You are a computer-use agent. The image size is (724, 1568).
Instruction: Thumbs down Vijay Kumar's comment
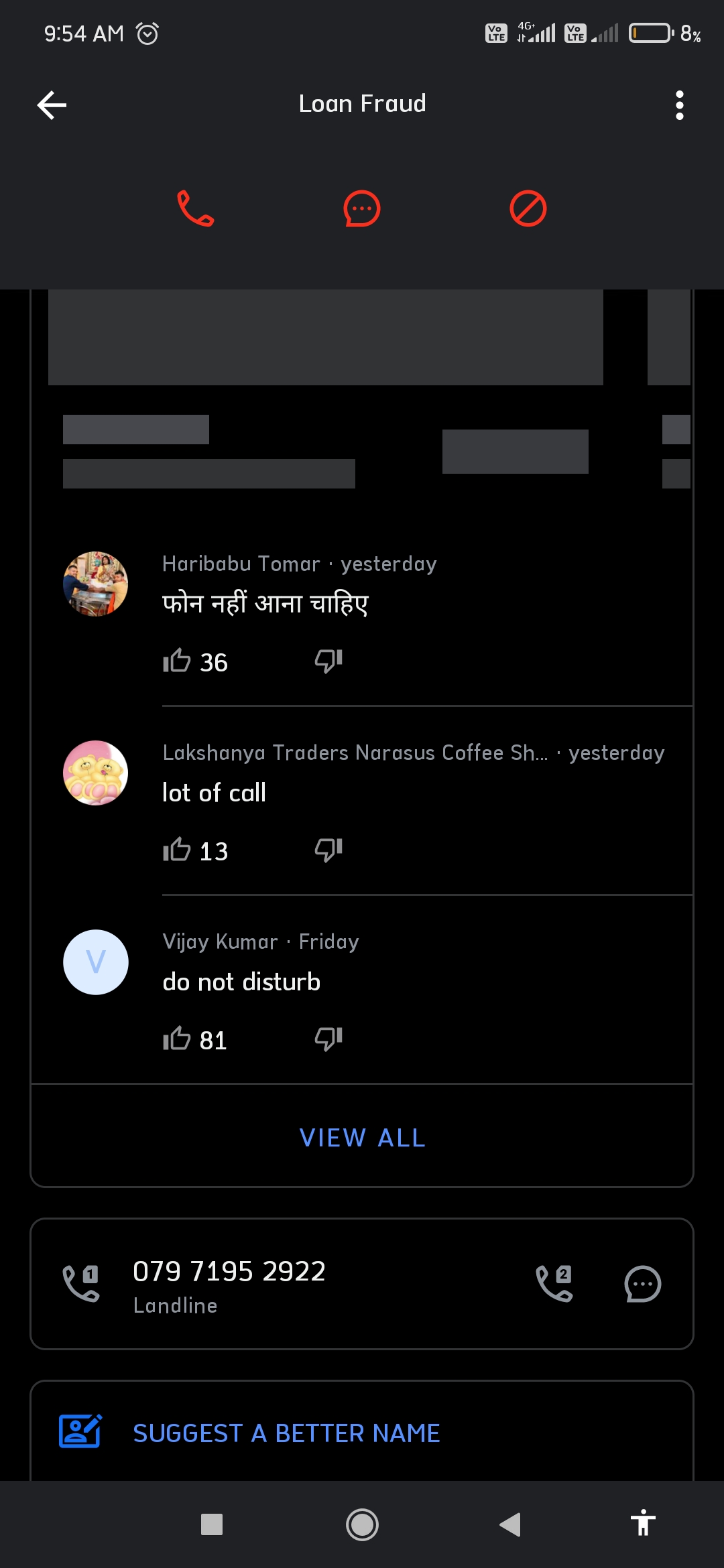[x=328, y=1039]
